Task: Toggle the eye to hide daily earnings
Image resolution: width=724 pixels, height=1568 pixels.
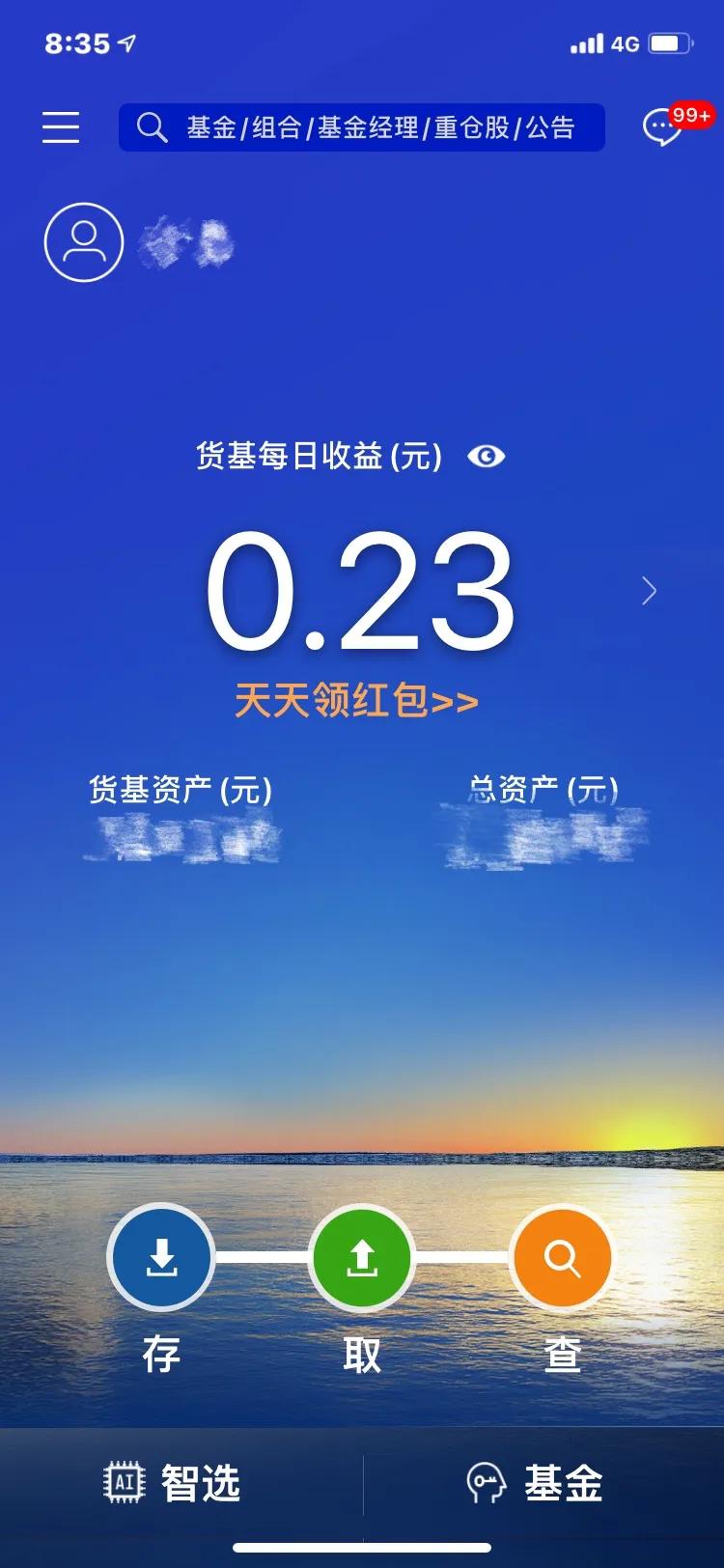Action: pyautogui.click(x=486, y=456)
